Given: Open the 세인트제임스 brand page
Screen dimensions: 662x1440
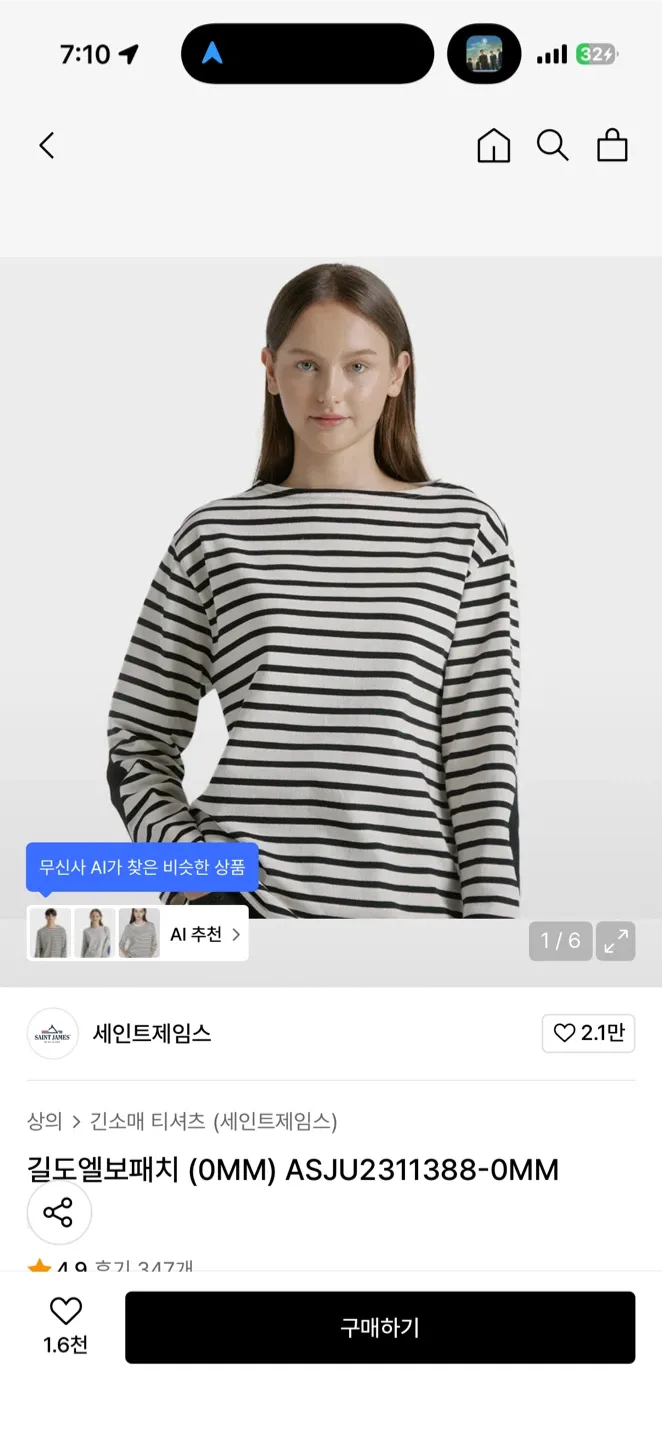Looking at the screenshot, I should (151, 1034).
